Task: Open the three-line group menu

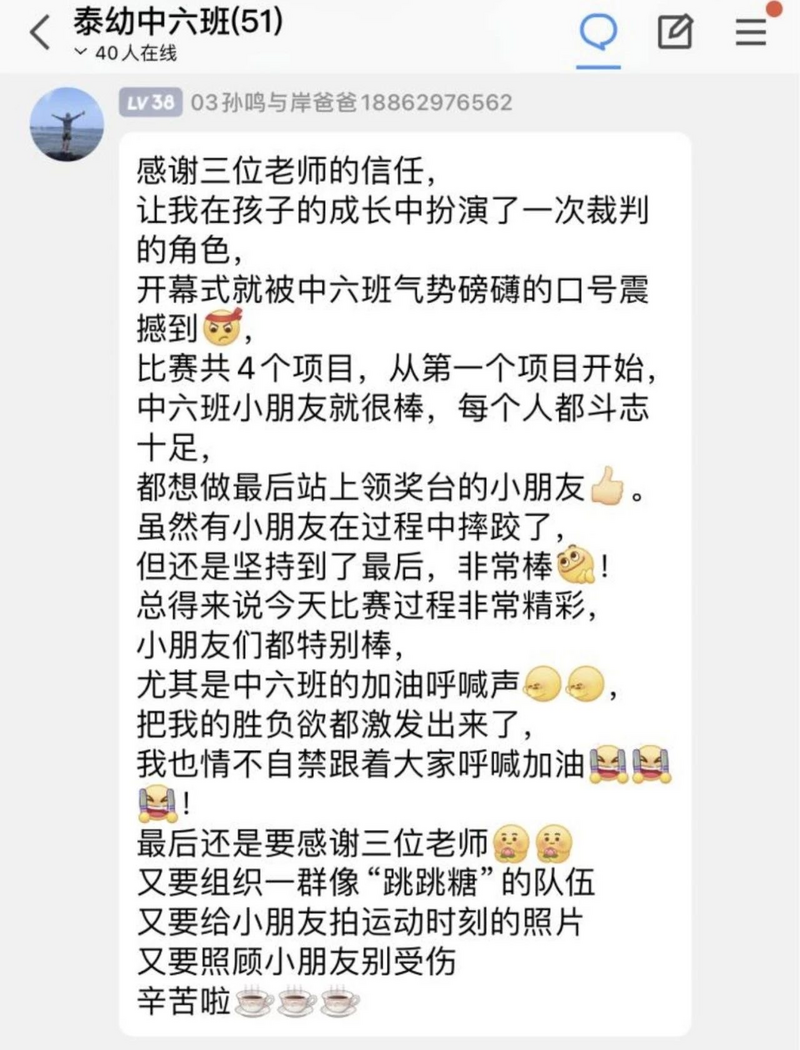Action: [x=751, y=33]
